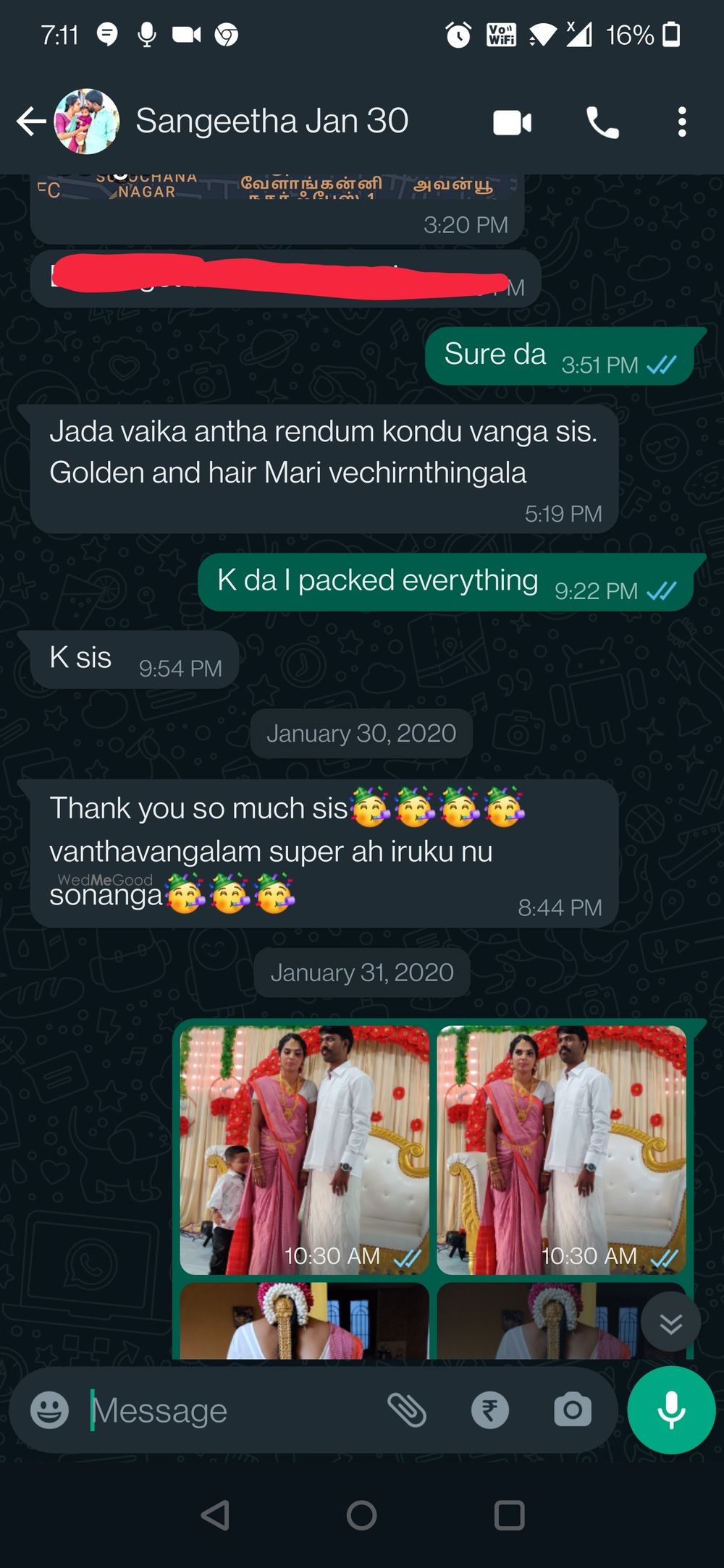The width and height of the screenshot is (724, 1568).
Task: Open the left bridal hairstyle photo
Action: pos(304,1321)
